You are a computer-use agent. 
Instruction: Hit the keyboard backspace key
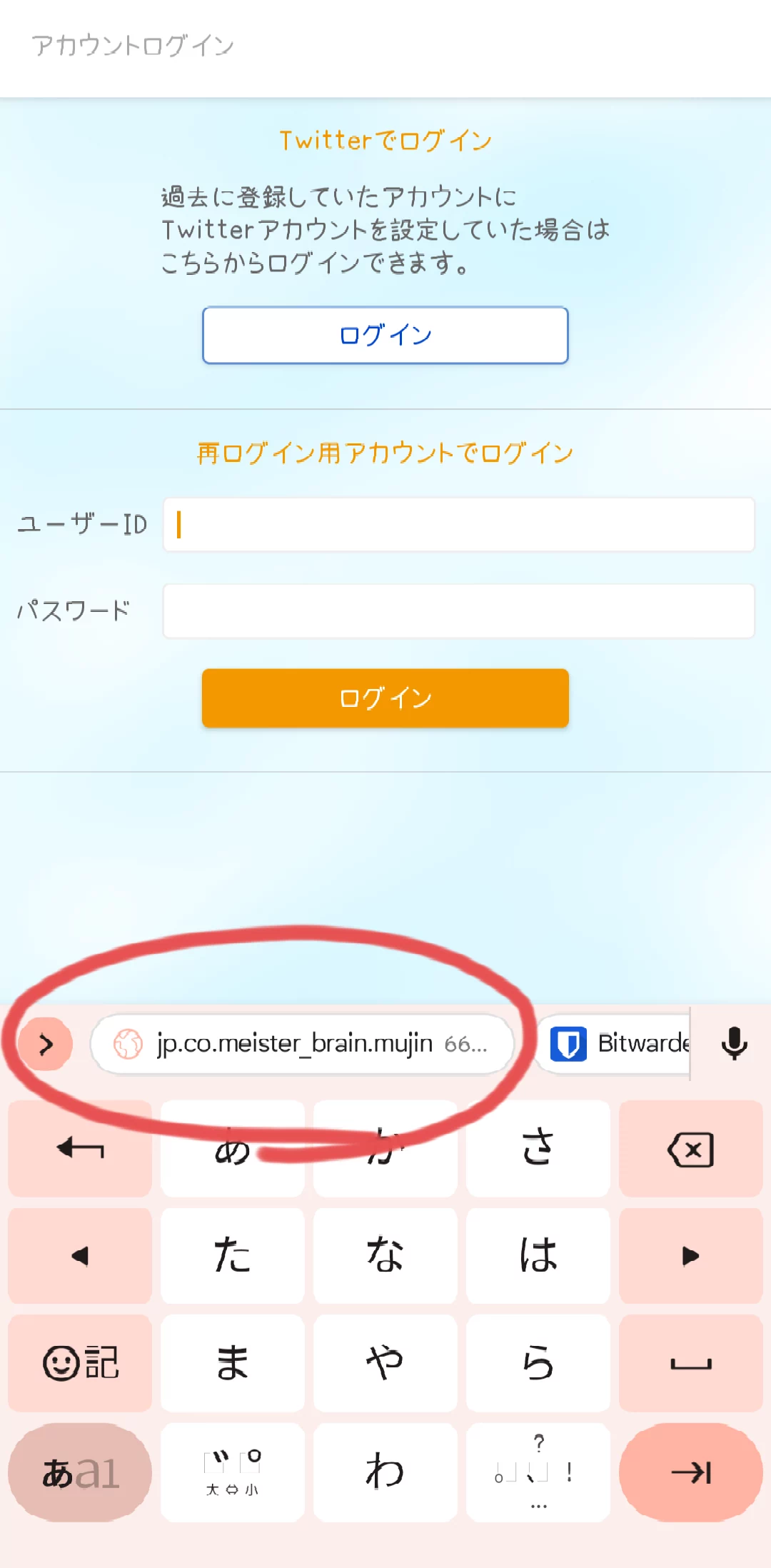click(x=690, y=1150)
